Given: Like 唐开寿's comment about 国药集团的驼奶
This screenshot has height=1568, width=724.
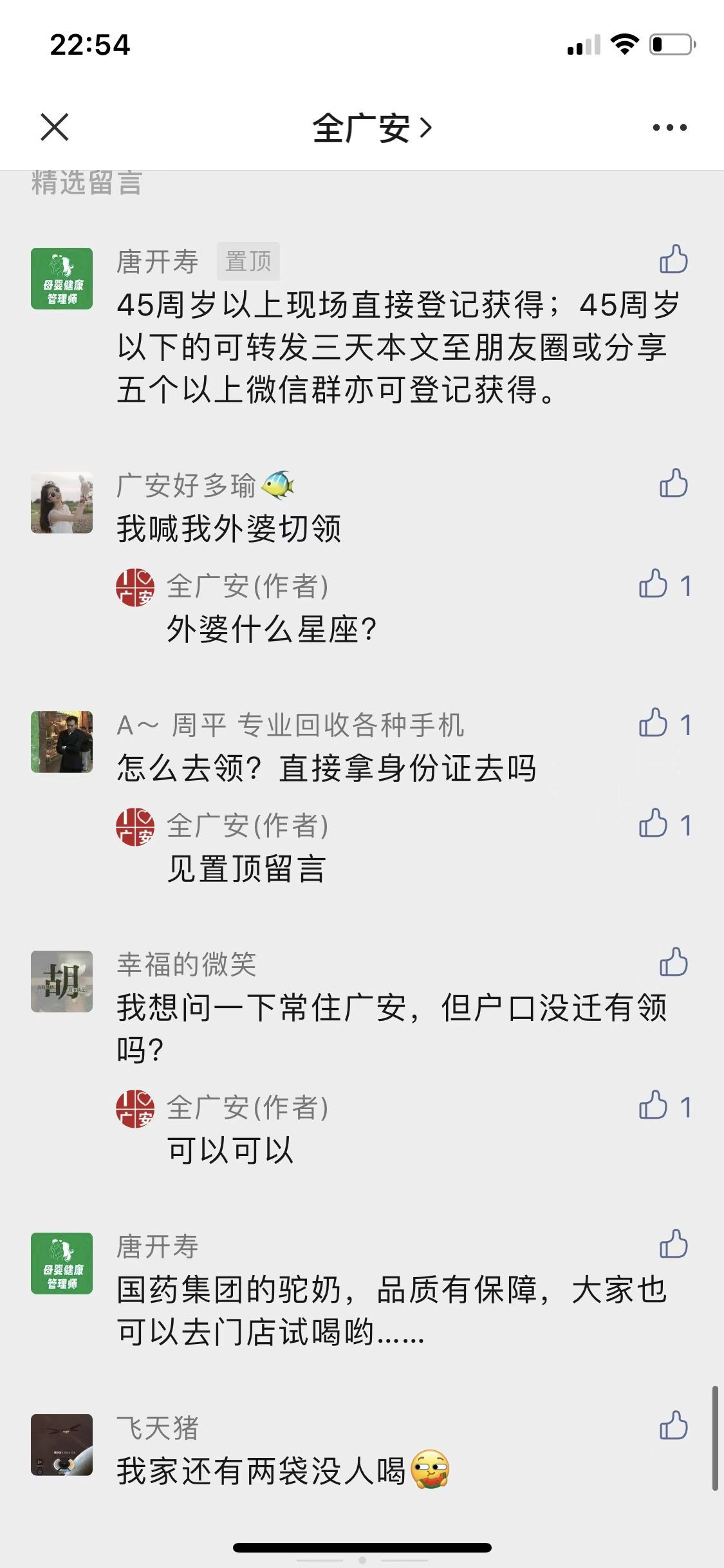Looking at the screenshot, I should (x=674, y=1244).
